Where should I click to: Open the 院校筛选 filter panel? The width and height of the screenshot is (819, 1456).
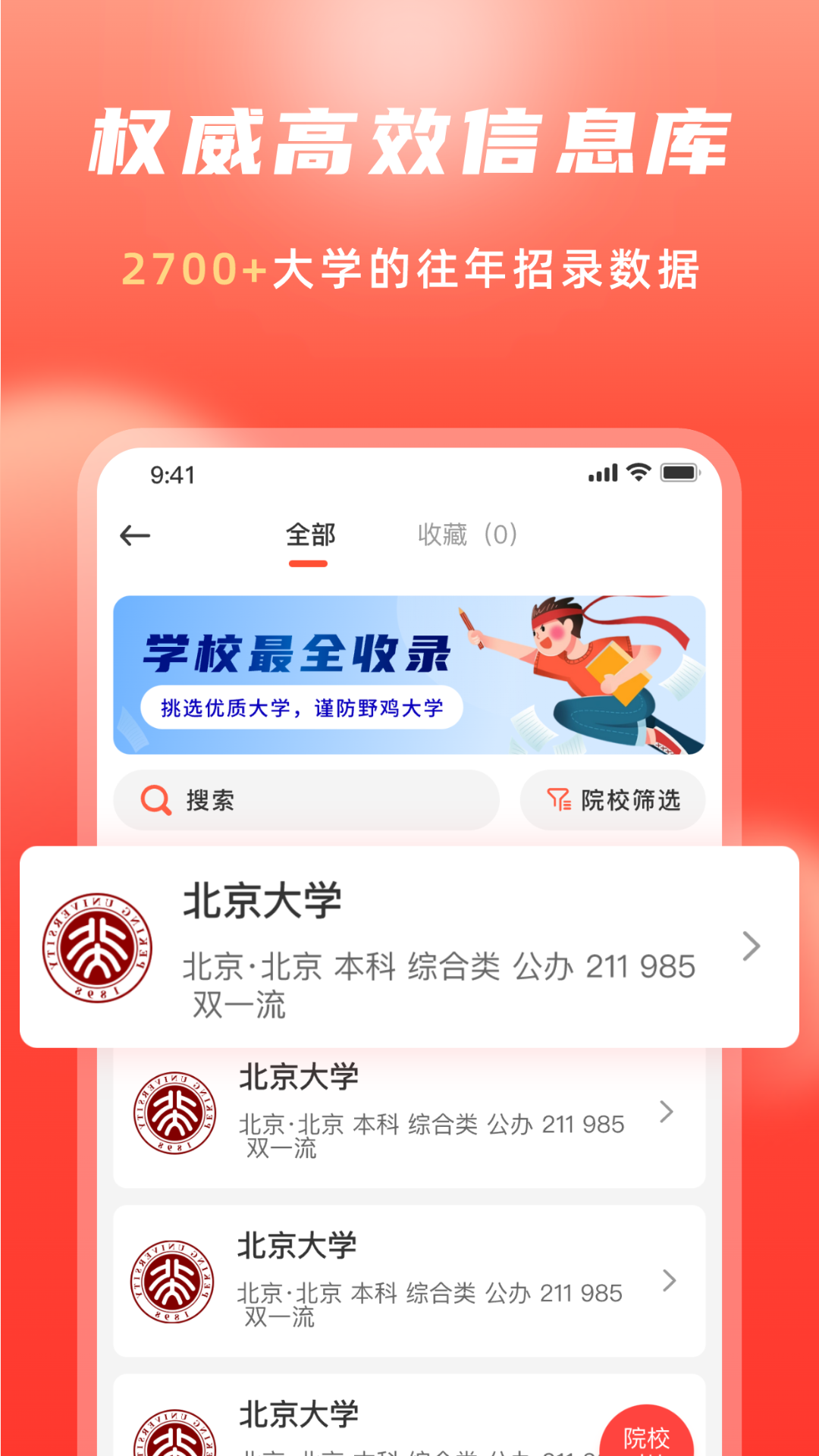[x=613, y=800]
